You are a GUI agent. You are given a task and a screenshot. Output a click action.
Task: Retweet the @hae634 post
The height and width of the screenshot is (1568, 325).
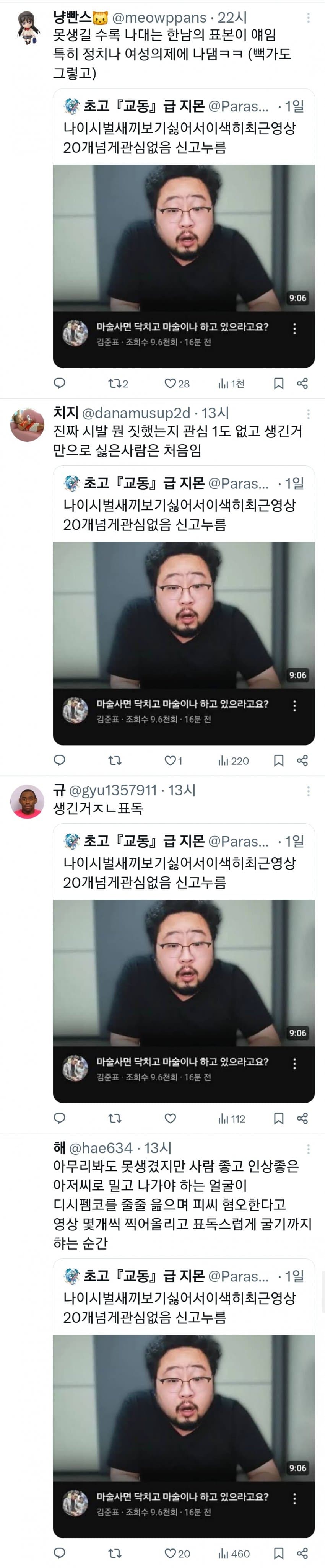pyautogui.click(x=114, y=1553)
